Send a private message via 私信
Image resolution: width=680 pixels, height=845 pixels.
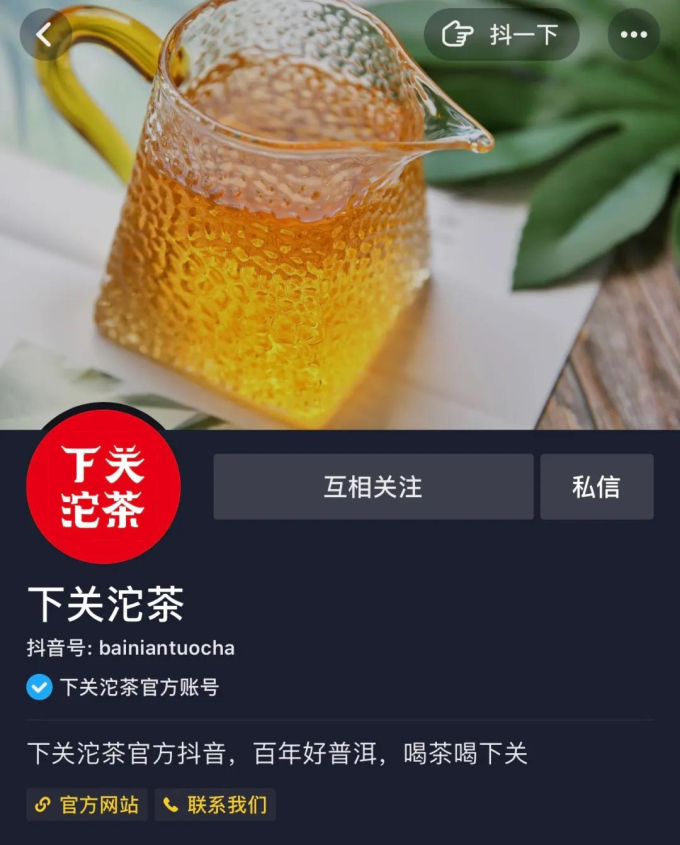tap(596, 487)
